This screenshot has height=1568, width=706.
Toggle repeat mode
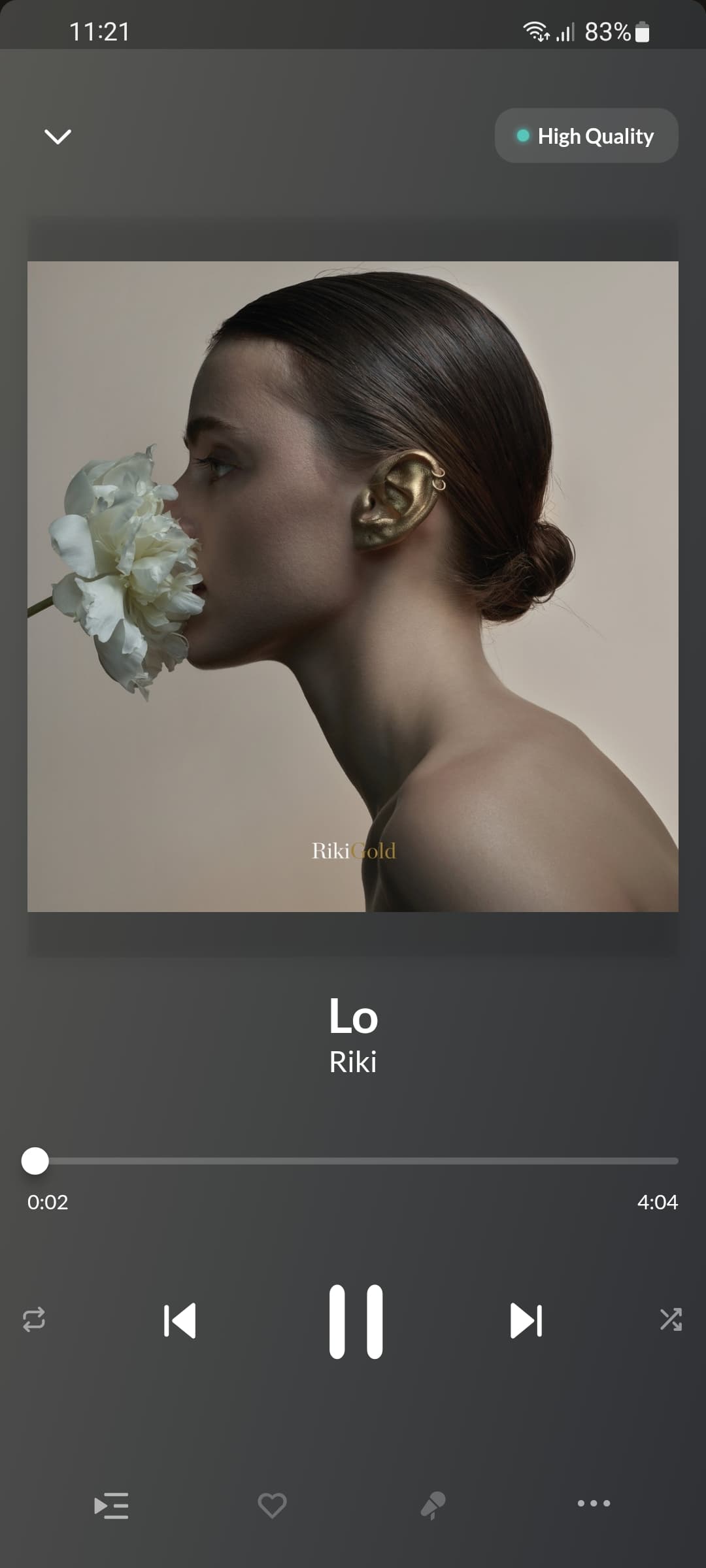click(x=34, y=1319)
